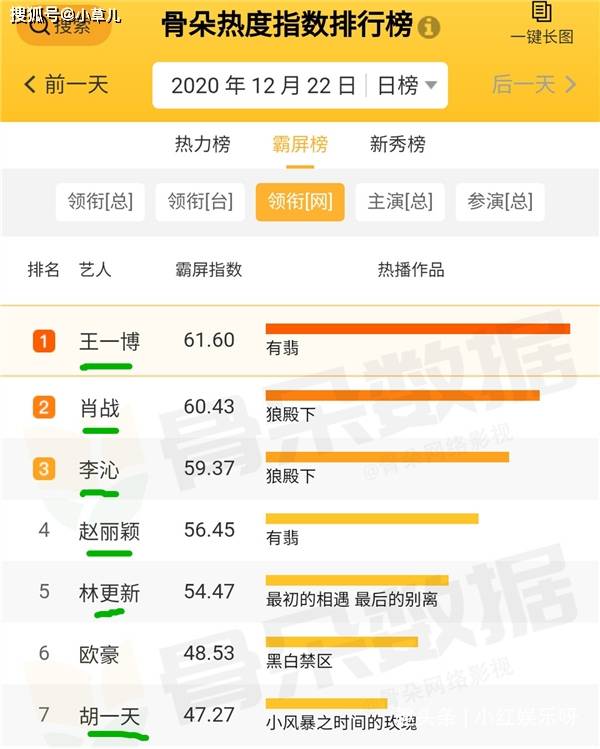Open the 日榜 chart type dropdown
The image size is (600, 749).
[406, 86]
